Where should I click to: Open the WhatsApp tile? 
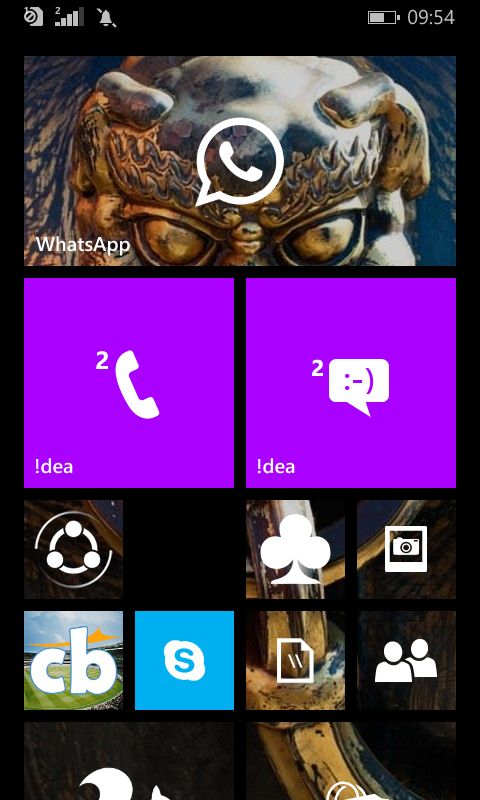click(240, 161)
